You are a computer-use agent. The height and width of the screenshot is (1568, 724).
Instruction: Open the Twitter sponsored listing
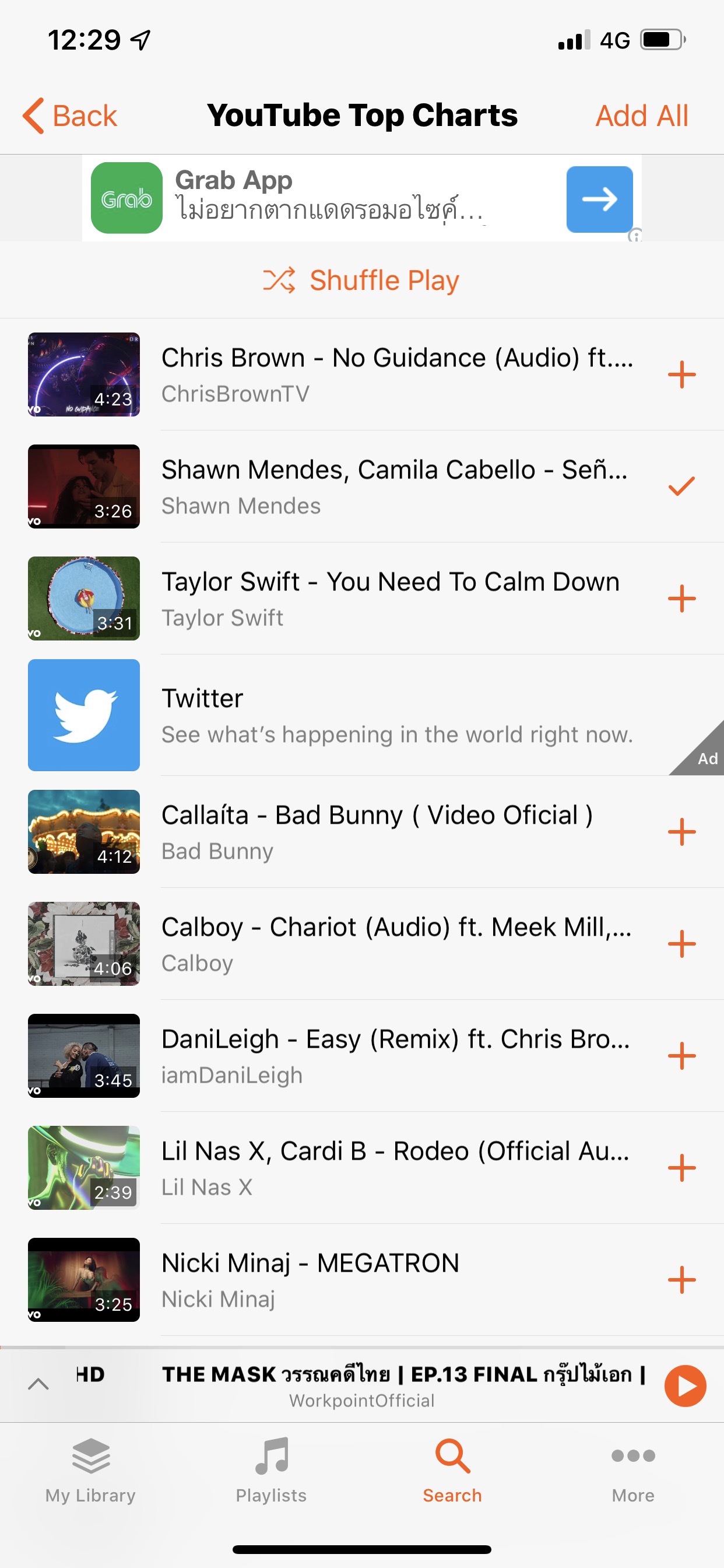click(395, 715)
